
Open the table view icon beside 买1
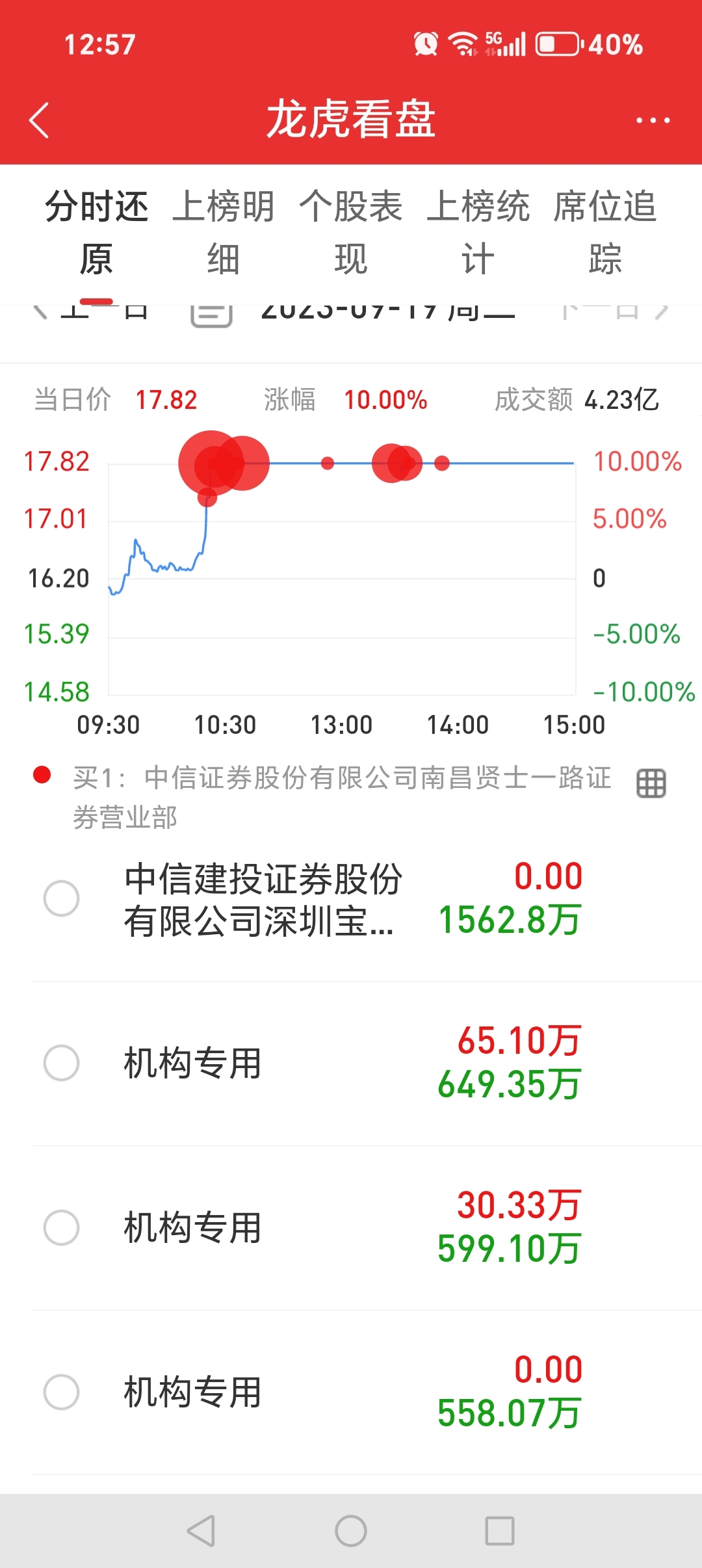point(651,783)
